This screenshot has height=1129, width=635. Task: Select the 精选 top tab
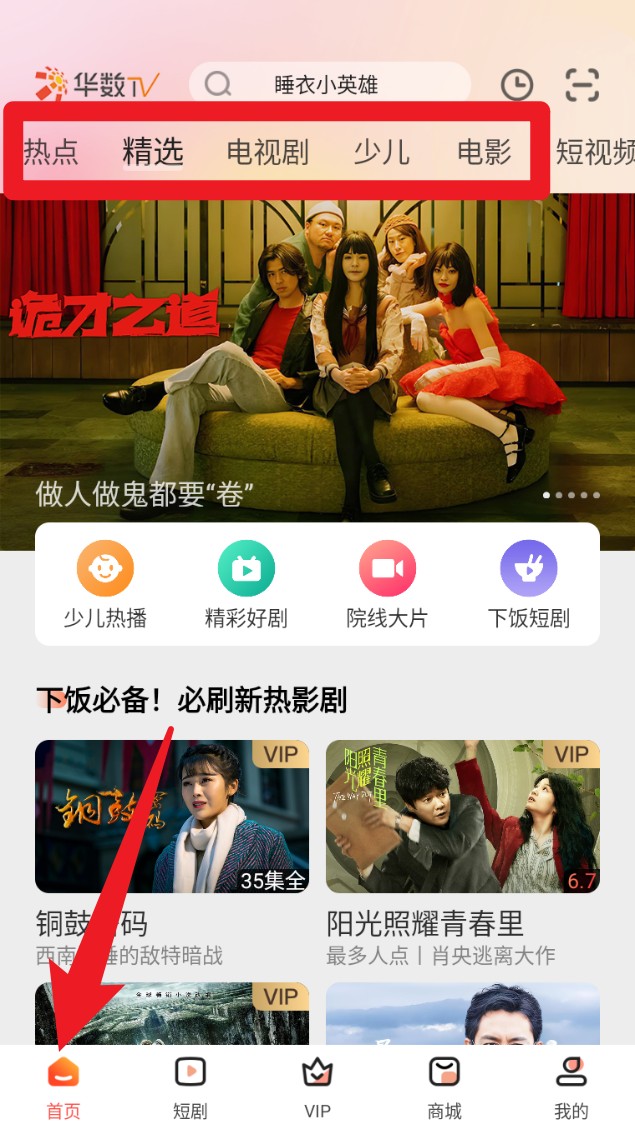tap(153, 152)
